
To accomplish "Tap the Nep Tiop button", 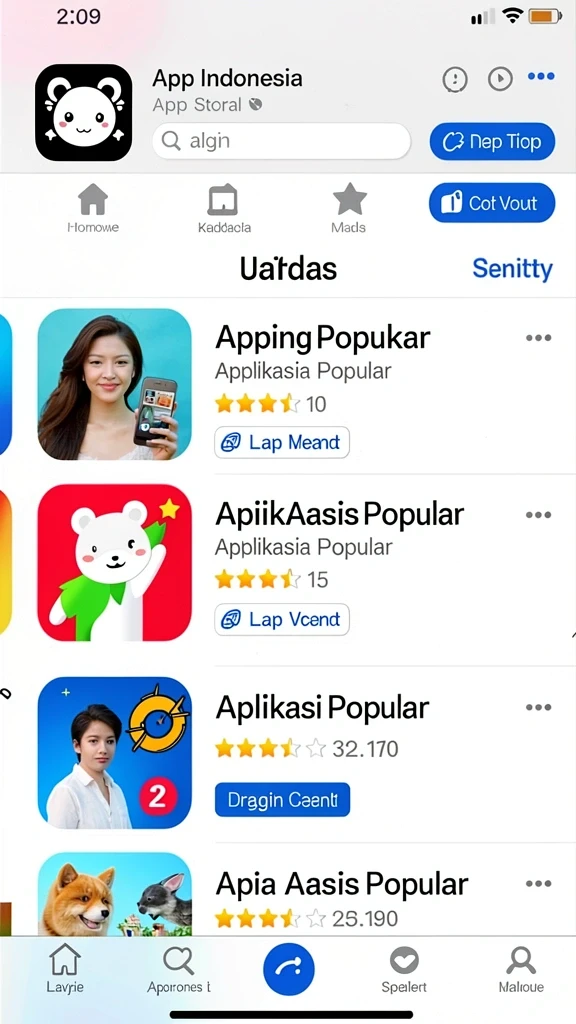I will (x=492, y=142).
